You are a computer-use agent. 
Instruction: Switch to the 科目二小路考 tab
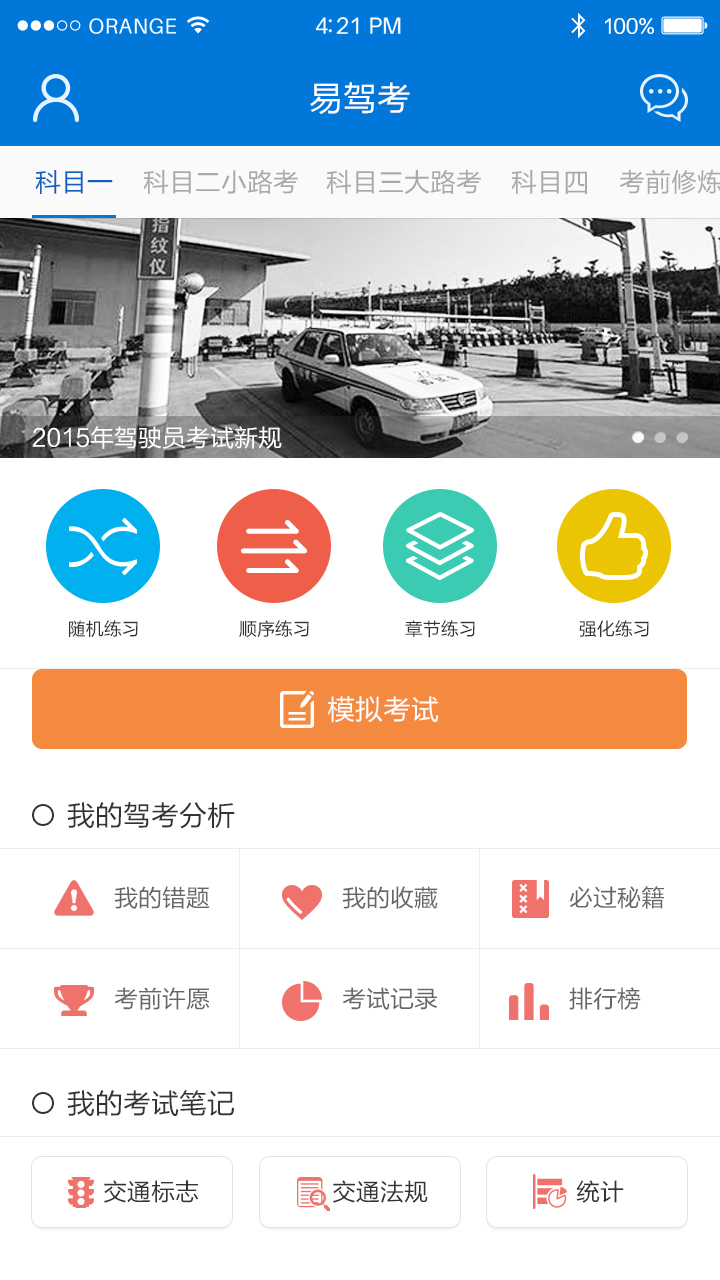[220, 182]
